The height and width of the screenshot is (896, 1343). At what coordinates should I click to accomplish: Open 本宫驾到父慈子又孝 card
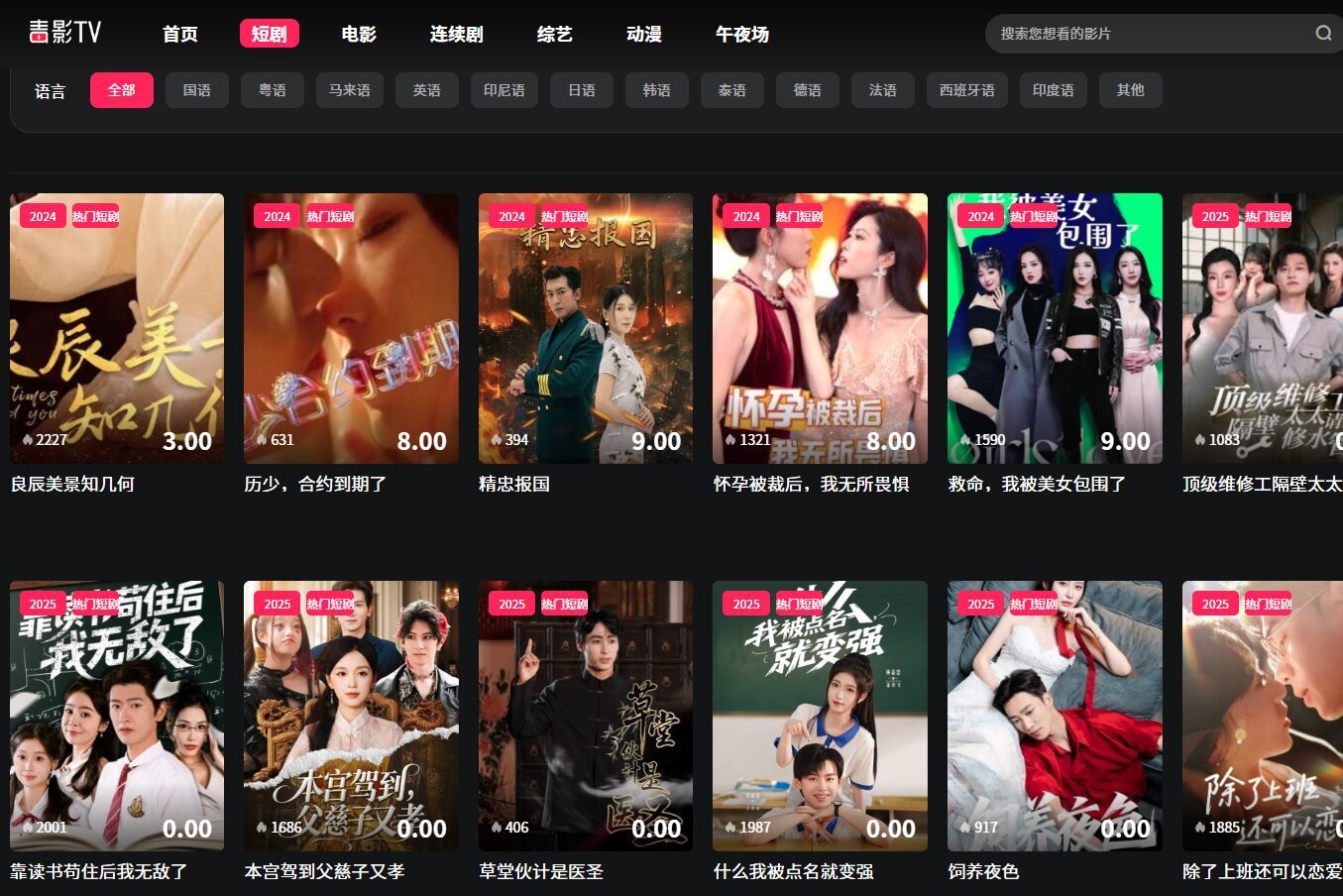pyautogui.click(x=351, y=716)
